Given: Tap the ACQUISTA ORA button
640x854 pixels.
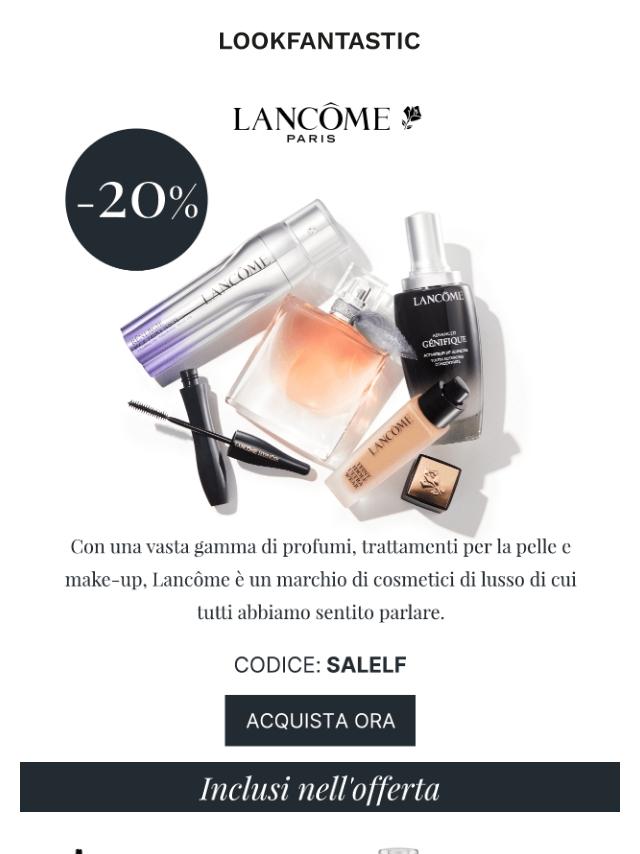Looking at the screenshot, I should click(320, 721).
